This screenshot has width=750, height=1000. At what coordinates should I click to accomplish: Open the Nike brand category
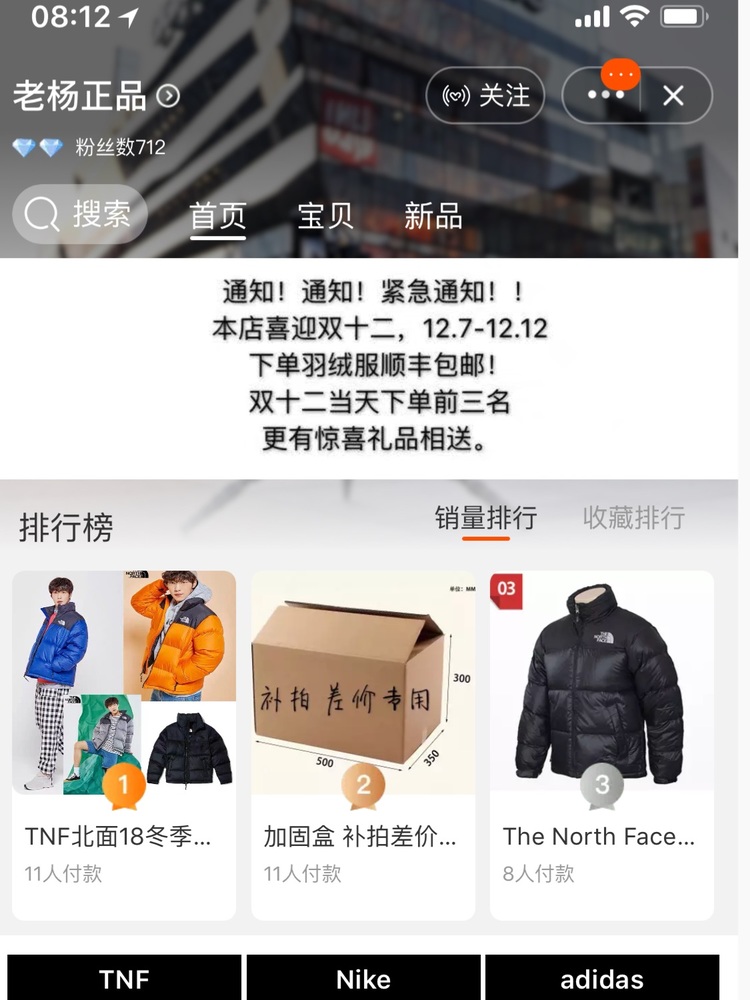[x=363, y=979]
